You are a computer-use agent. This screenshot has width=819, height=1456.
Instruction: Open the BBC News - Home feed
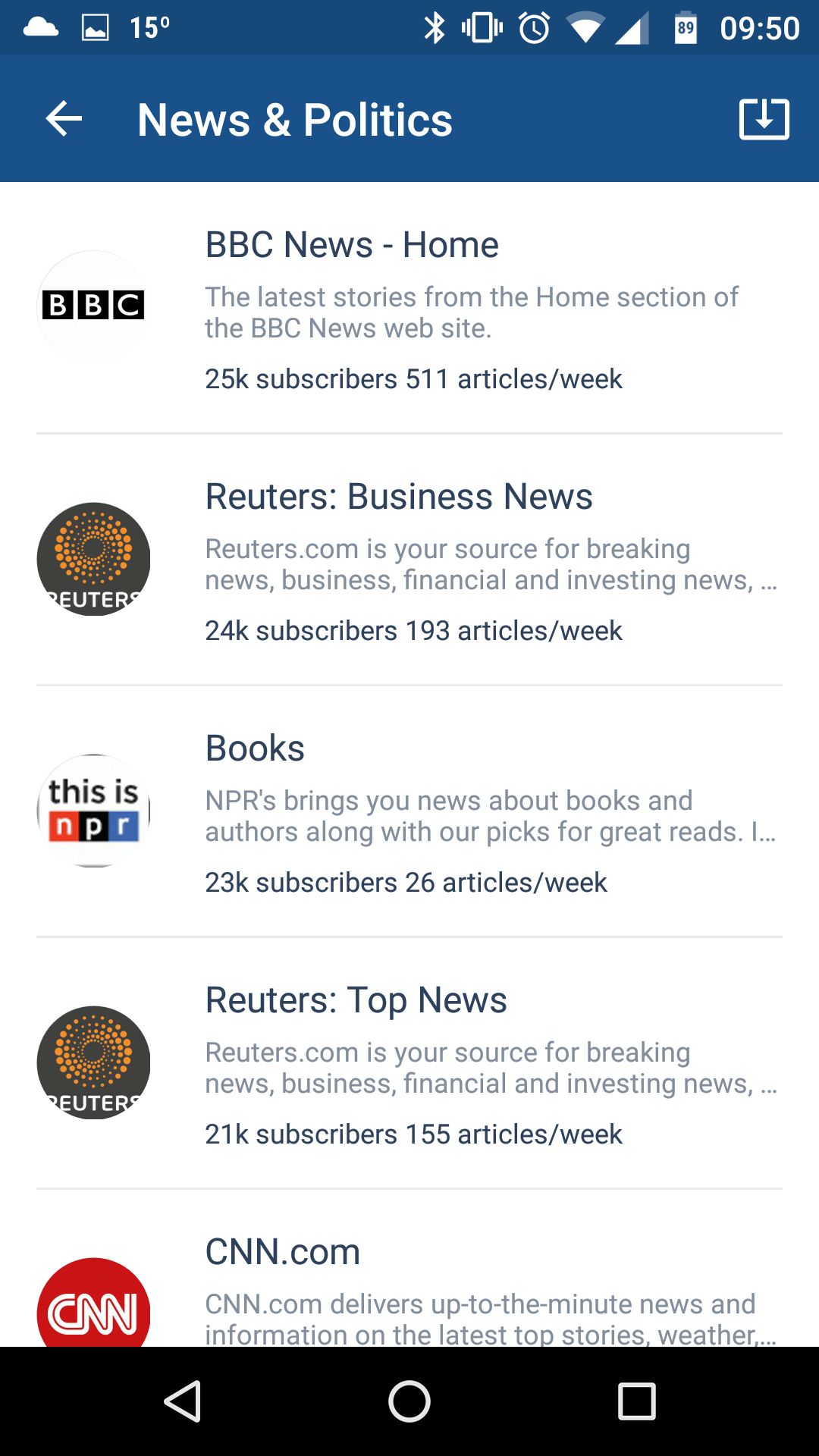point(409,308)
